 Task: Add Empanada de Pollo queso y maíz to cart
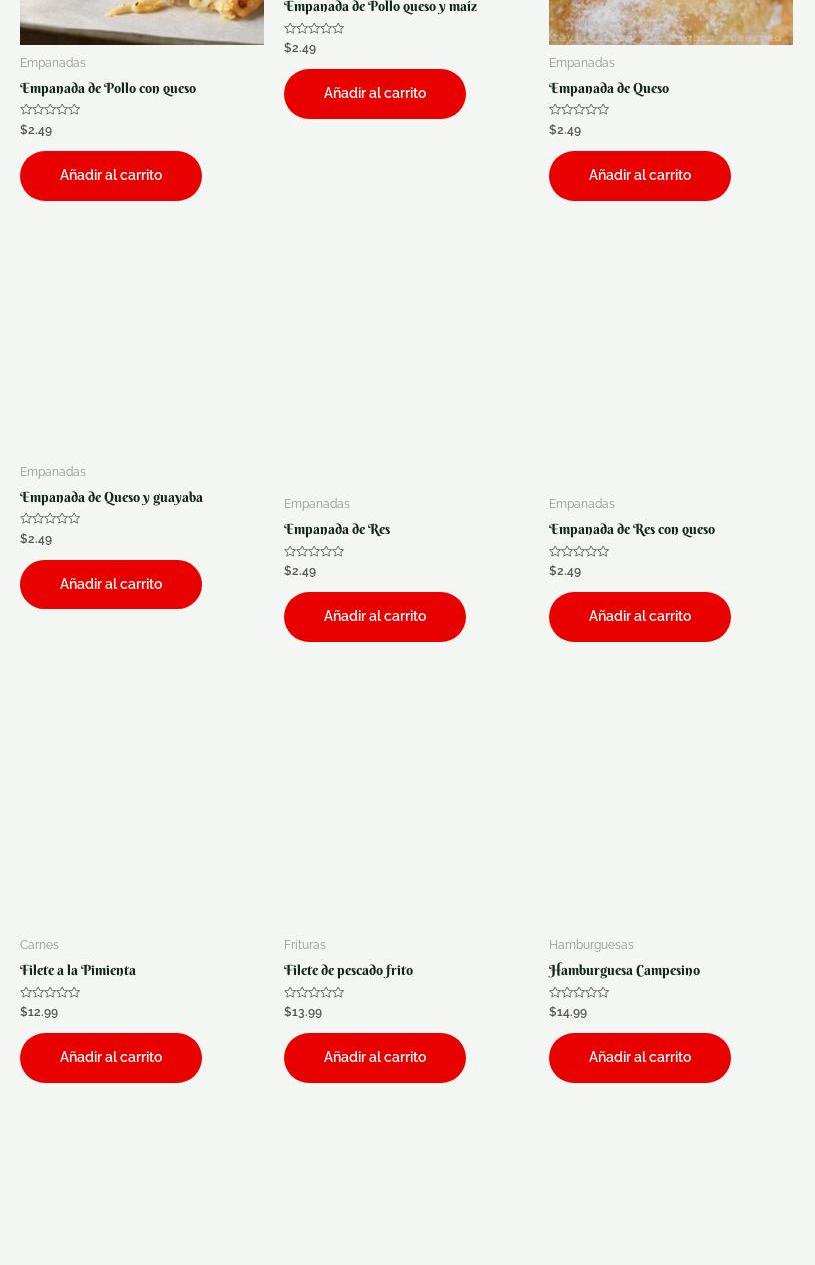(374, 94)
